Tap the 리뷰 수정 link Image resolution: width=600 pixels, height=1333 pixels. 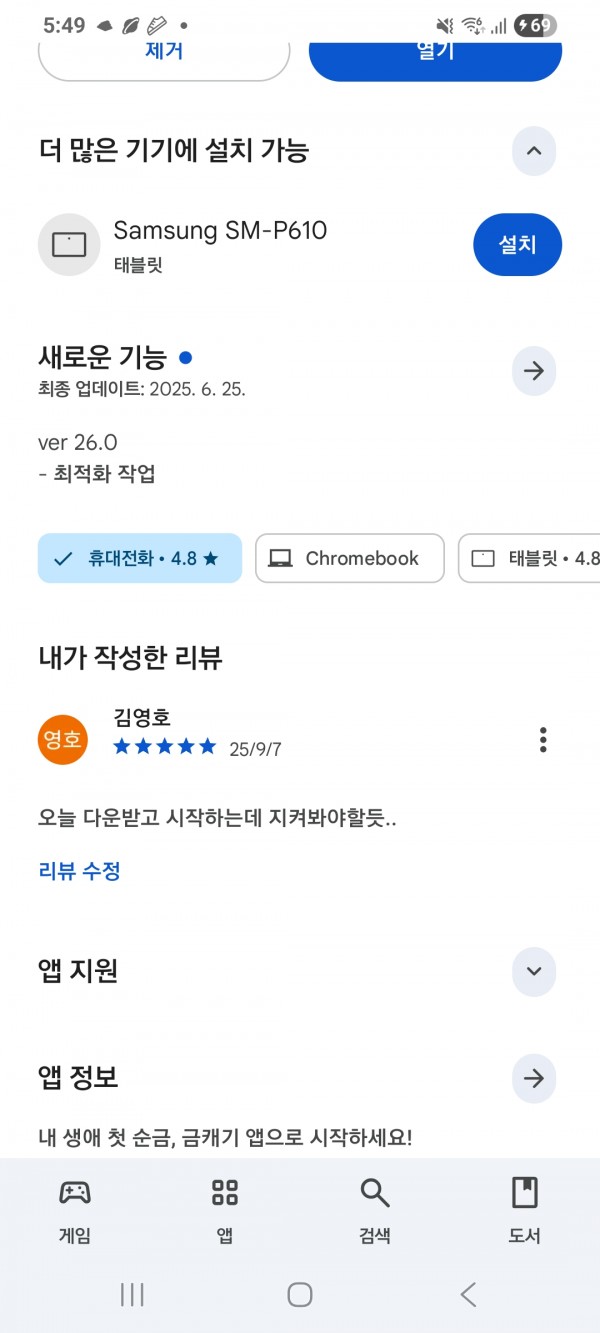[x=79, y=871]
